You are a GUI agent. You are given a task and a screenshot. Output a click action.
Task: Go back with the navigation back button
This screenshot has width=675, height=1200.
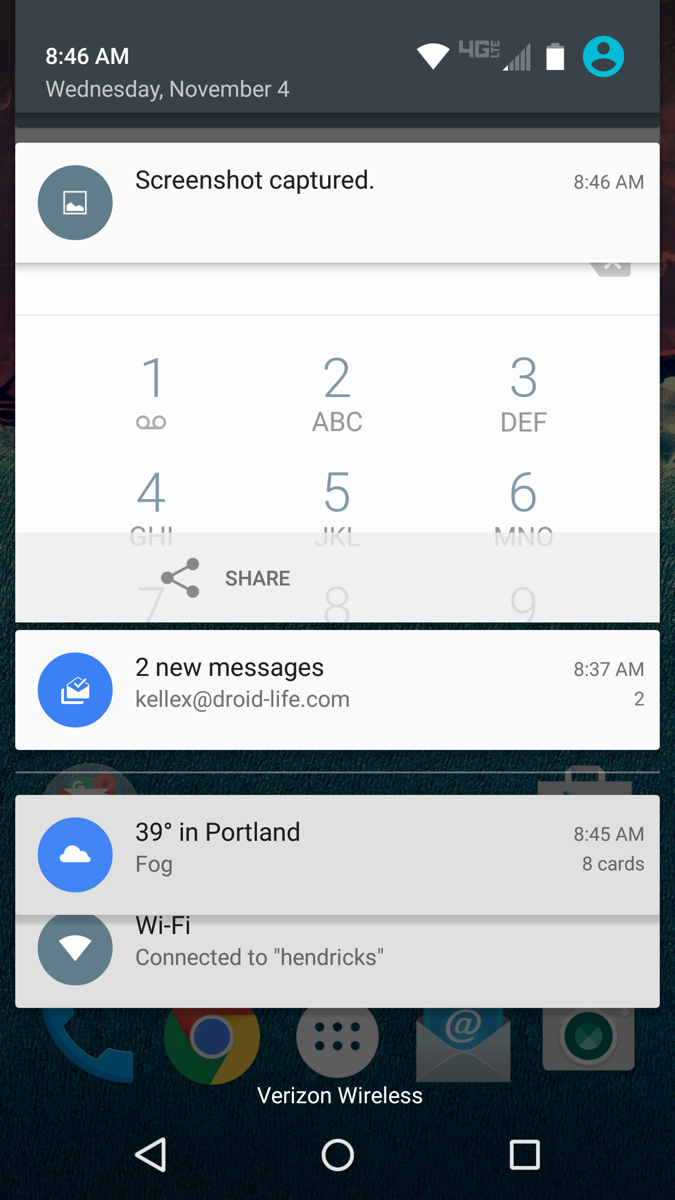tap(150, 1155)
